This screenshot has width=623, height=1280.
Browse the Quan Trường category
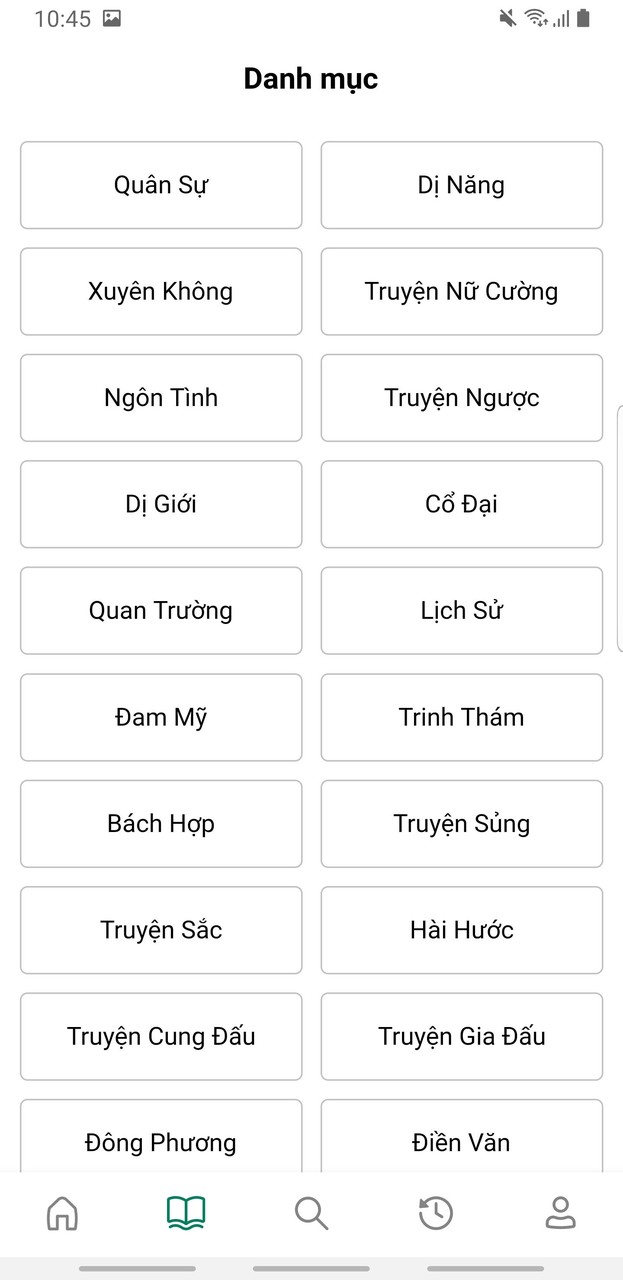[x=161, y=610]
